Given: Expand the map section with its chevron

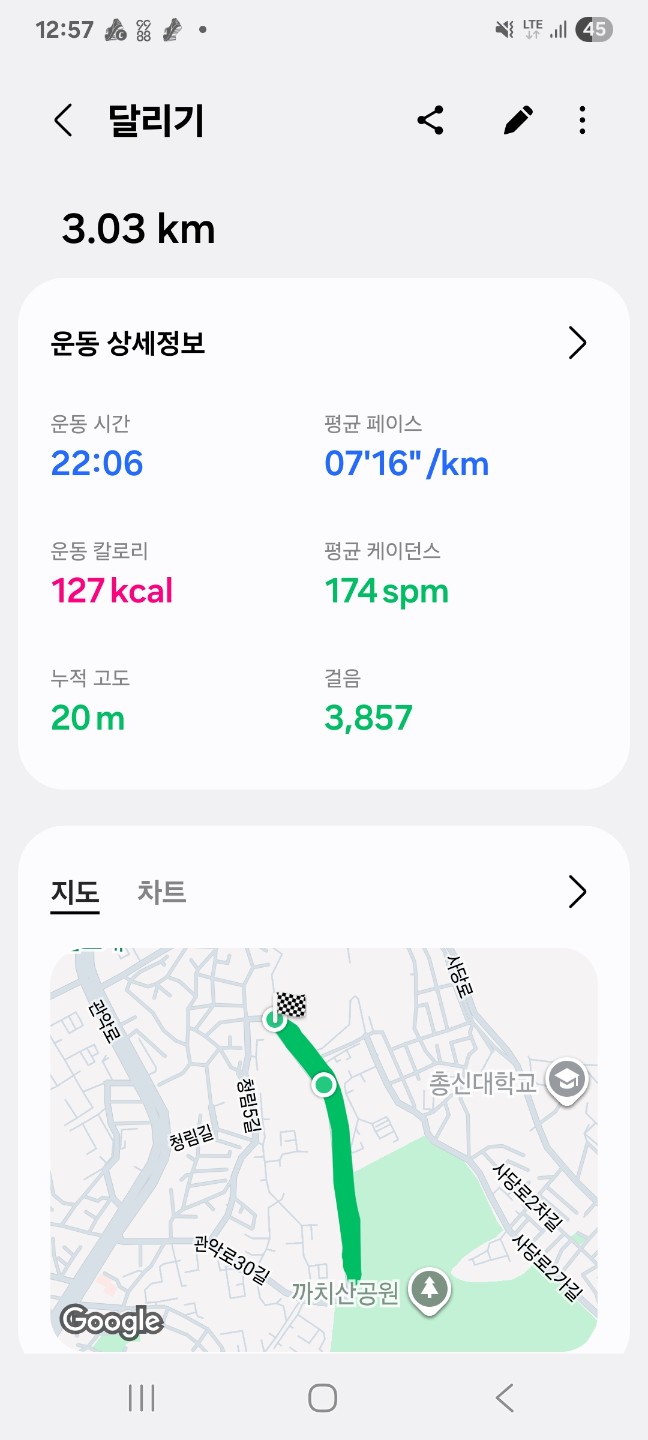Looking at the screenshot, I should pyautogui.click(x=577, y=891).
